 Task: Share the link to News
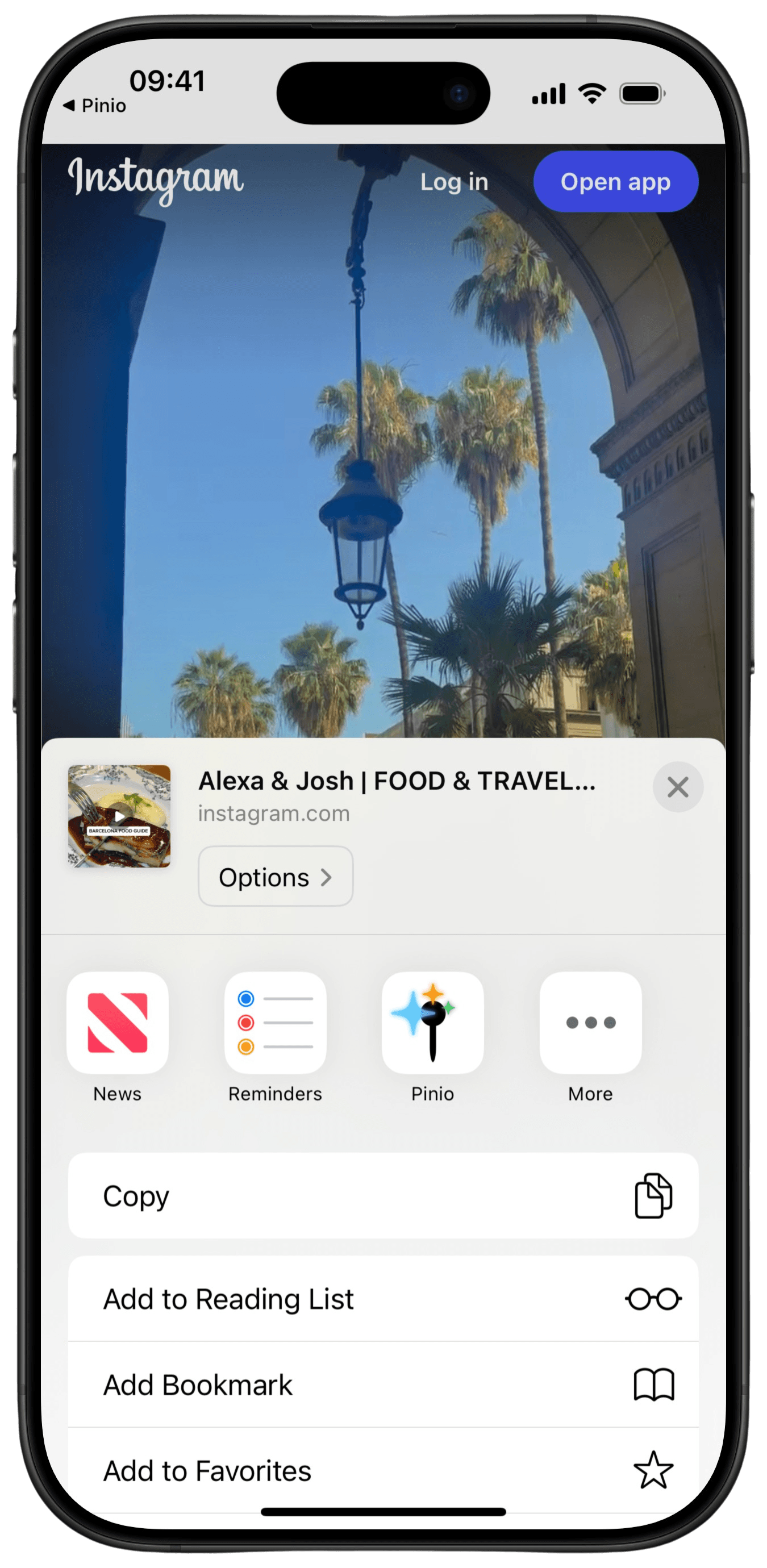[x=118, y=1023]
